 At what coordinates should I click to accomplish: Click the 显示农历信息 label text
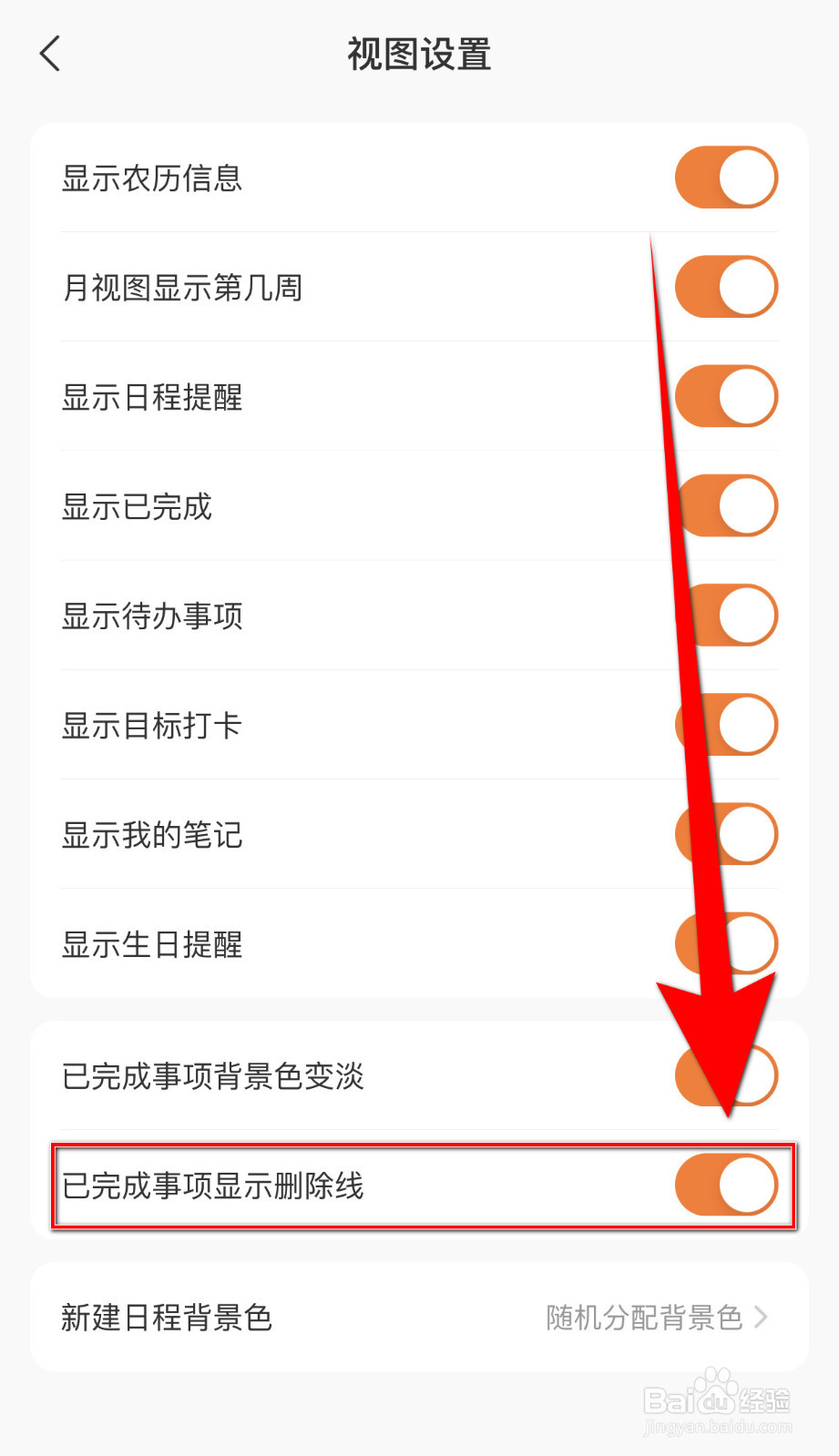tap(152, 178)
